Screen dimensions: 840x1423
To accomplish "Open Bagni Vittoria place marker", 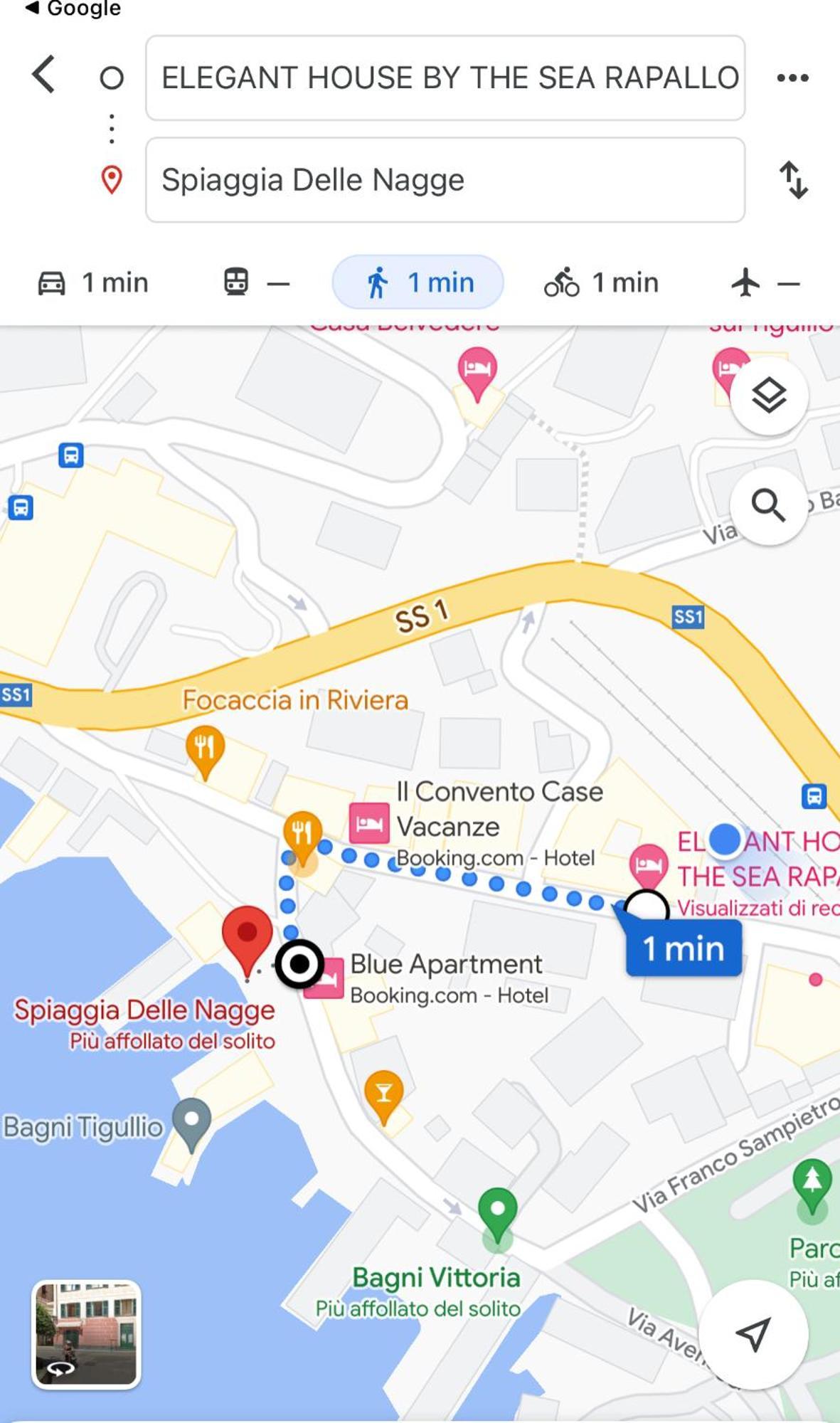I will coord(497,1212).
